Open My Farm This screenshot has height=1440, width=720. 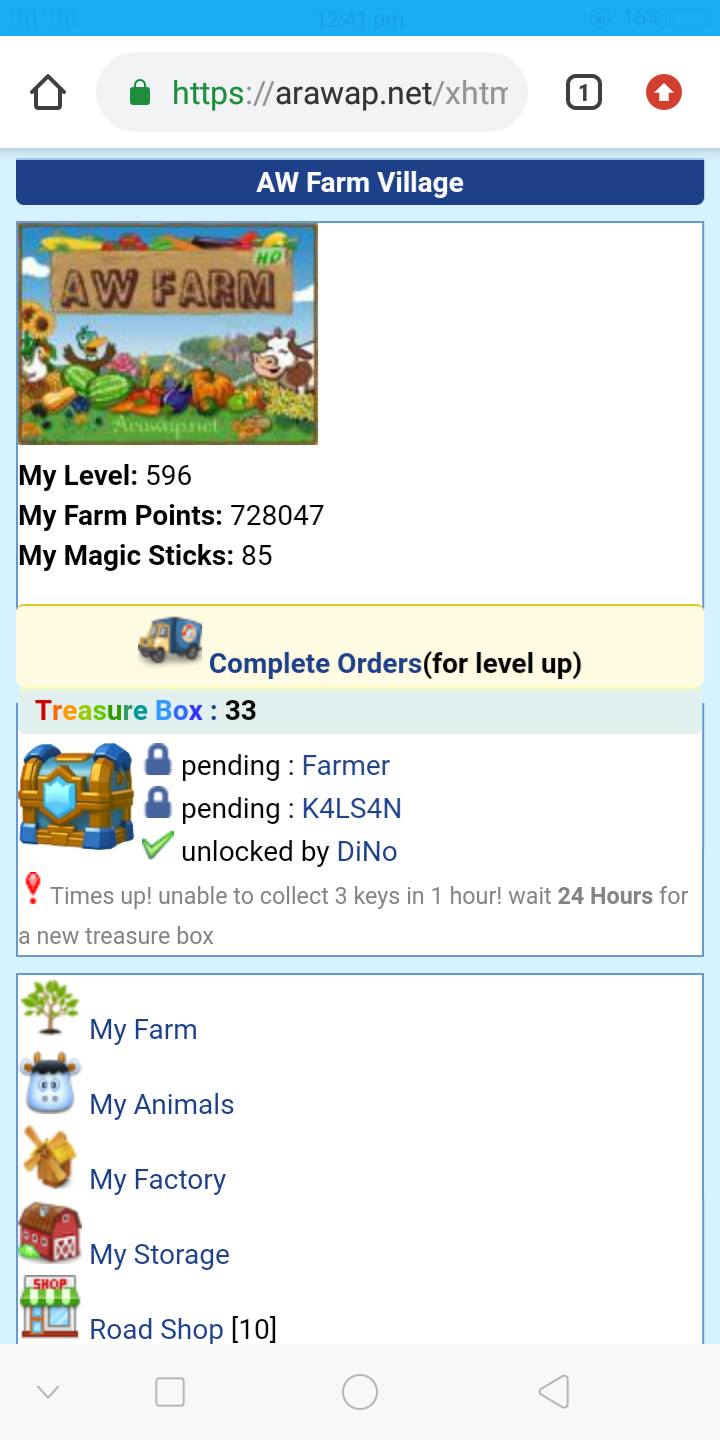[x=143, y=1030]
